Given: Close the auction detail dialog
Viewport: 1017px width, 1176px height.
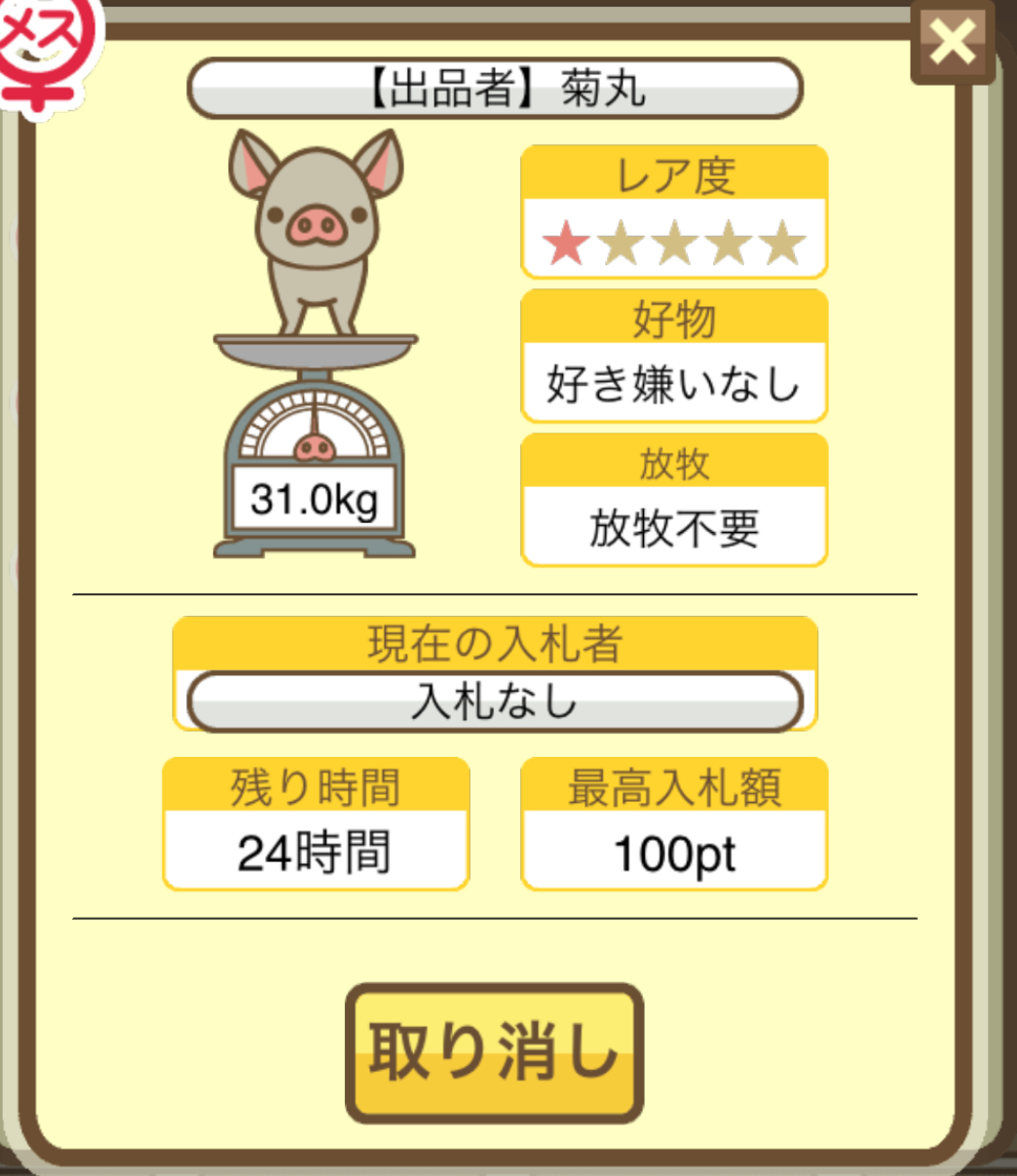Looking at the screenshot, I should tap(952, 42).
